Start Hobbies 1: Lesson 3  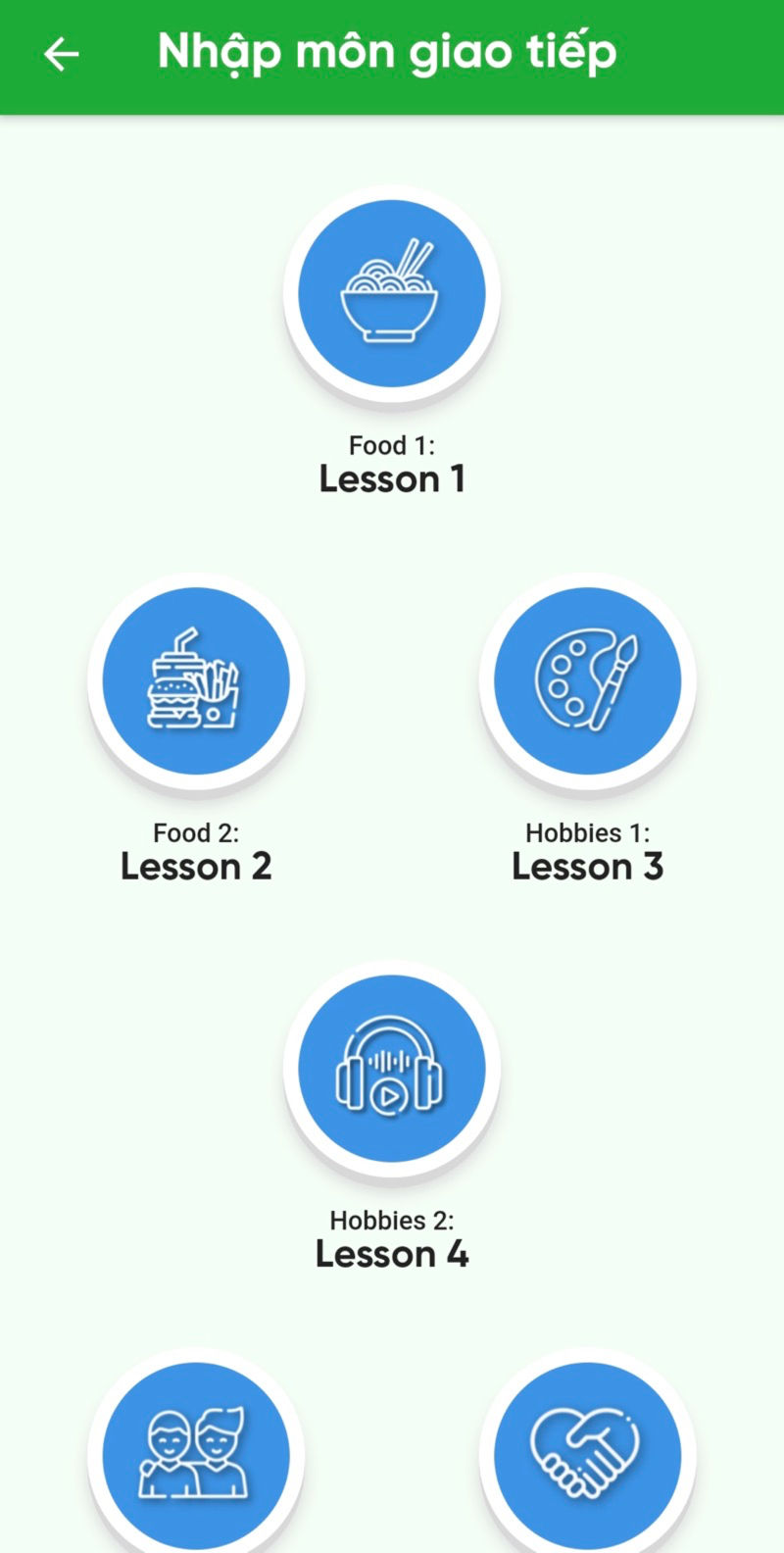pos(587,680)
